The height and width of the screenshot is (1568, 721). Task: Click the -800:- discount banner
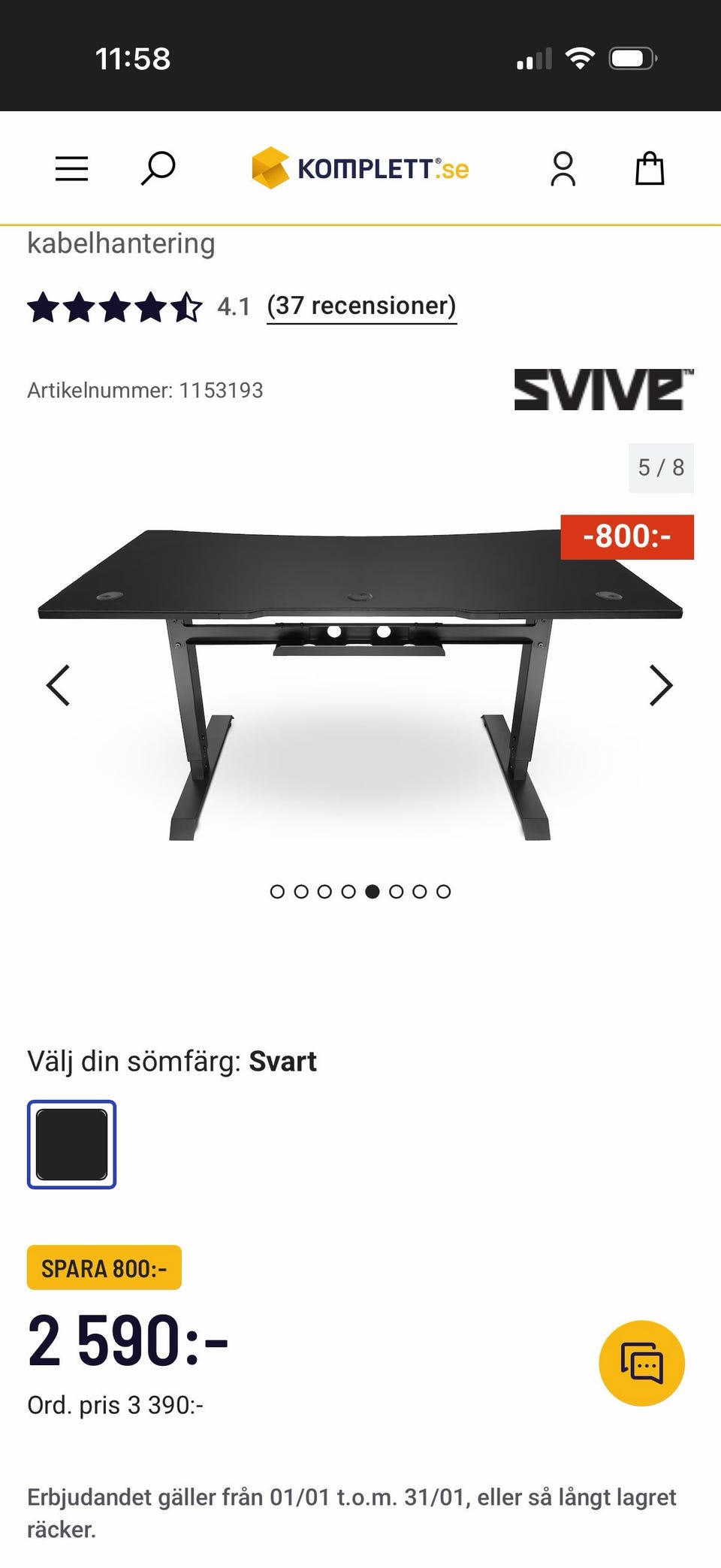coord(628,538)
